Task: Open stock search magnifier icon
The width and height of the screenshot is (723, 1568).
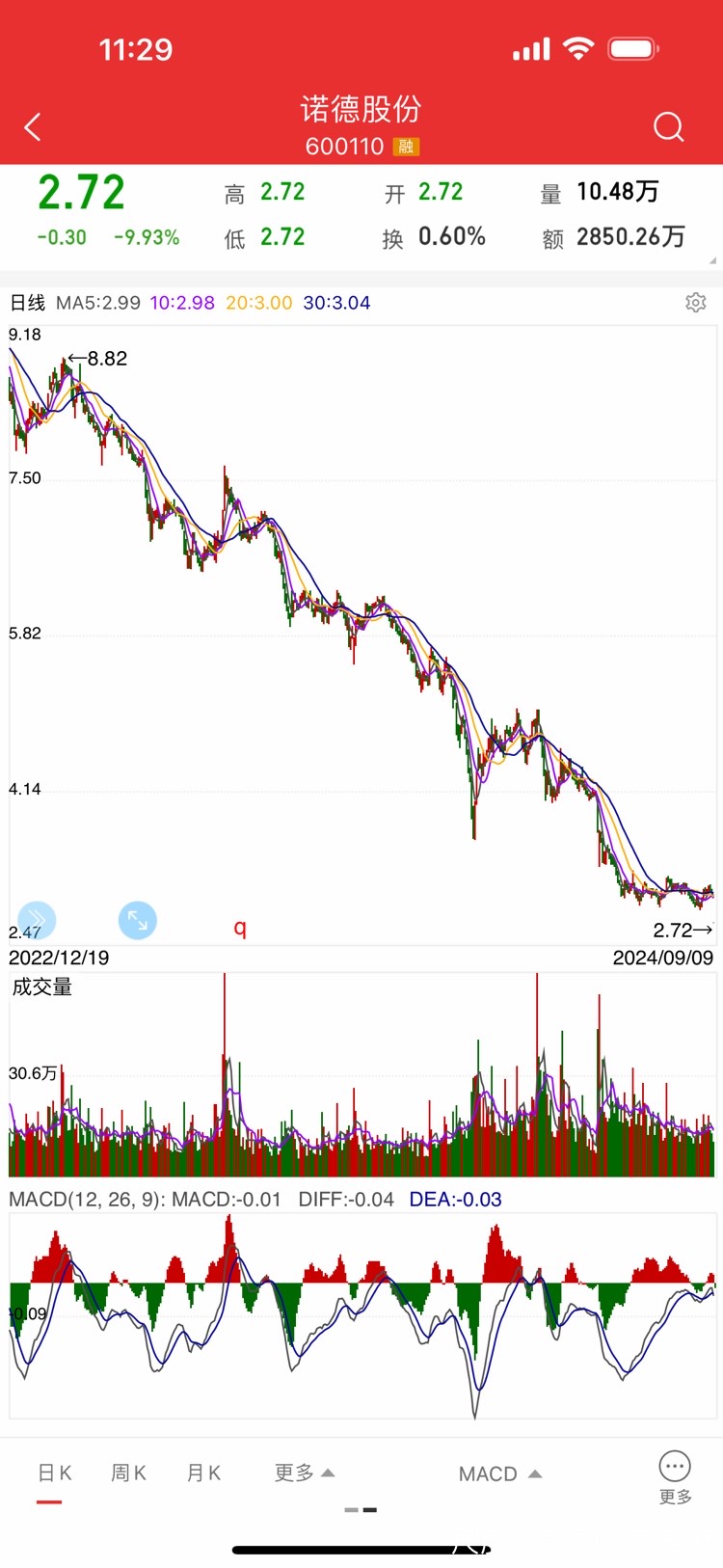Action: 668,126
